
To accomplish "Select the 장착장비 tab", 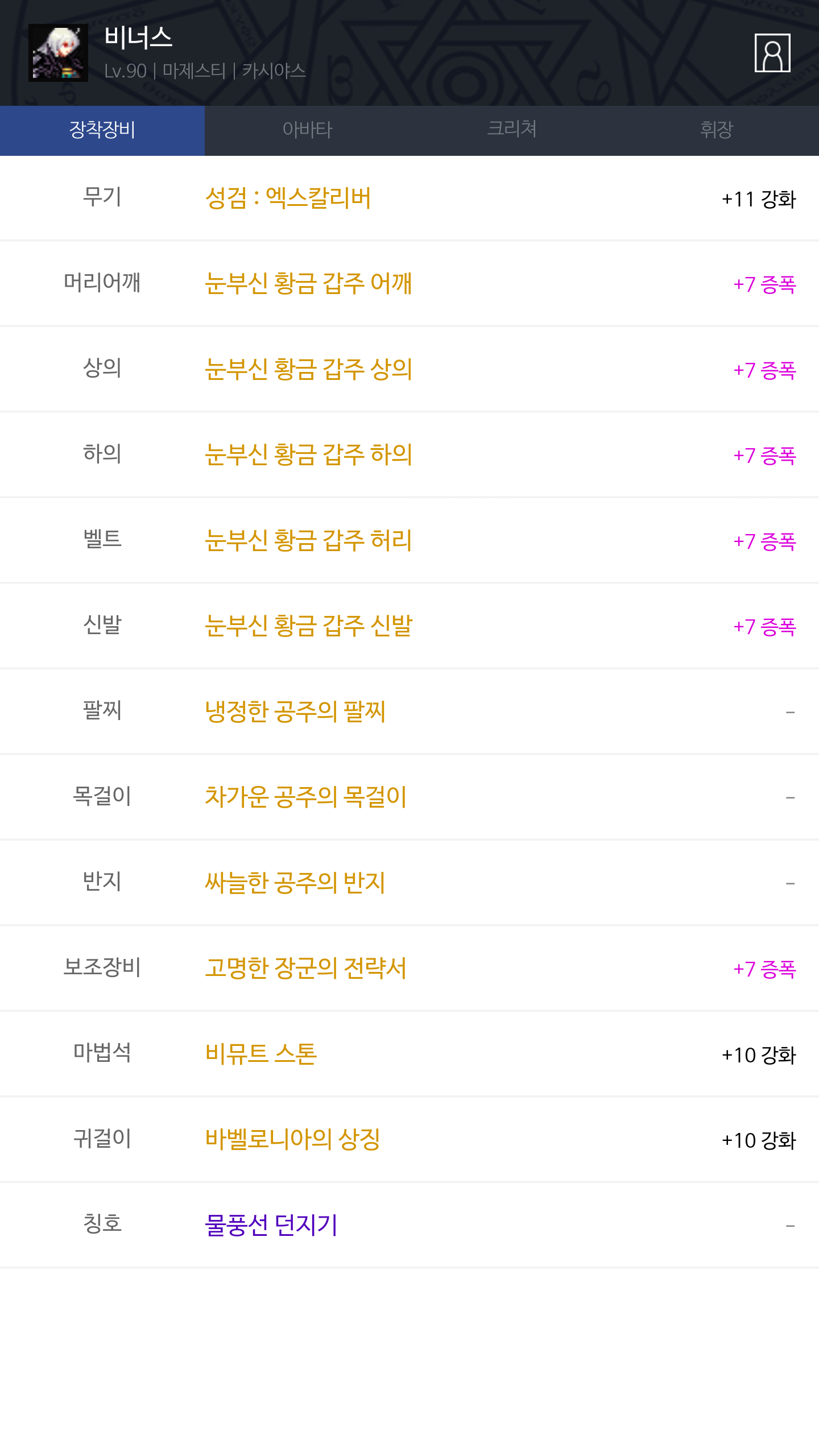I will [102, 130].
